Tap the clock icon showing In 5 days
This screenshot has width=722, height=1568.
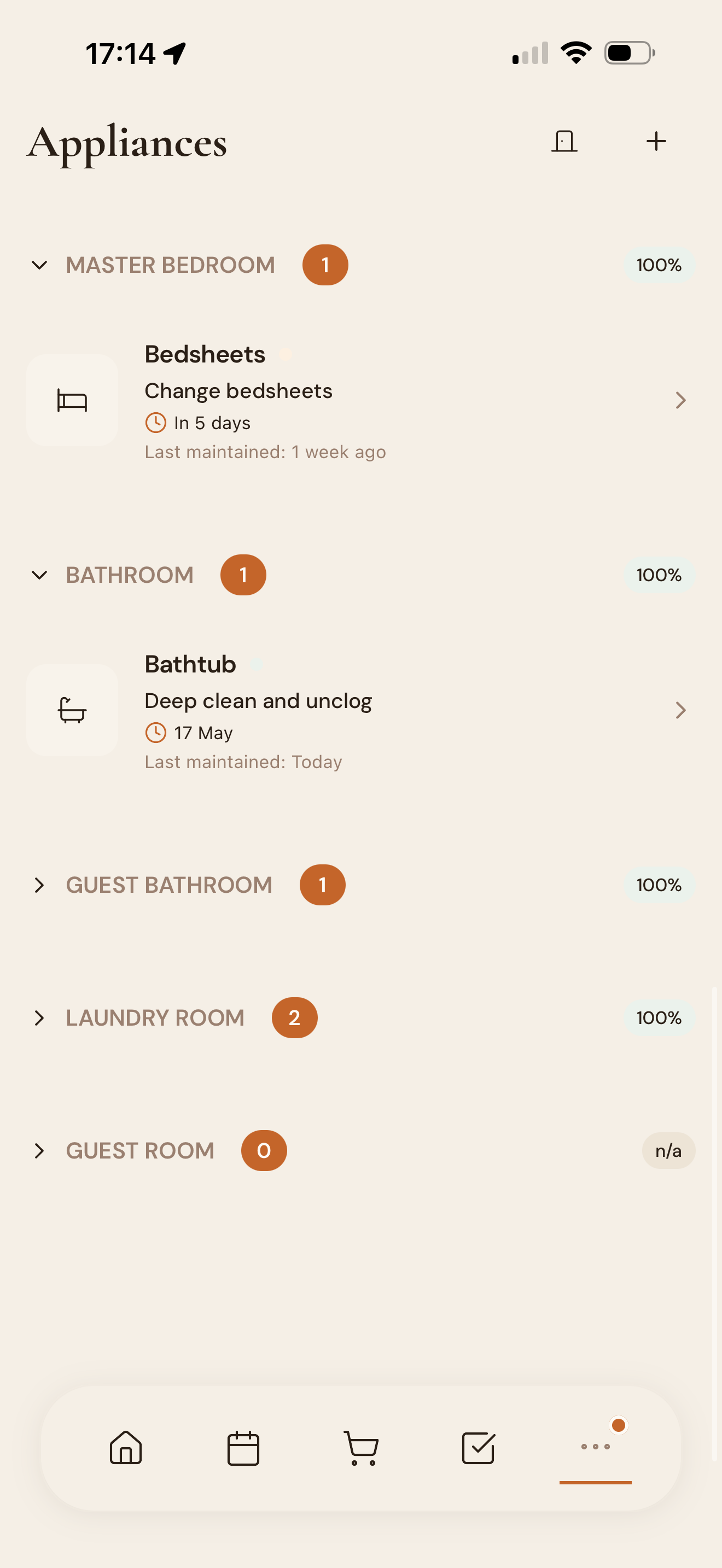pos(156,423)
